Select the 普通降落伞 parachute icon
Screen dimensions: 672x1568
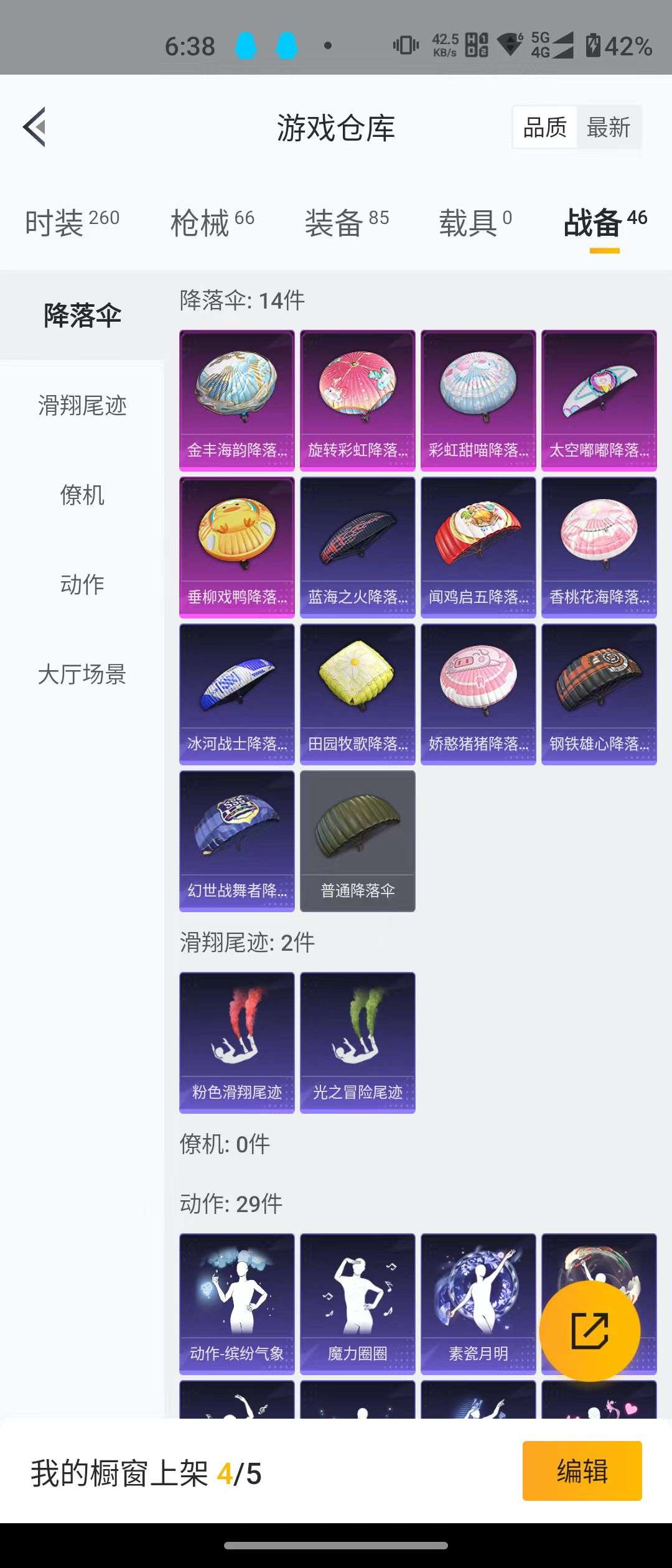[x=358, y=834]
